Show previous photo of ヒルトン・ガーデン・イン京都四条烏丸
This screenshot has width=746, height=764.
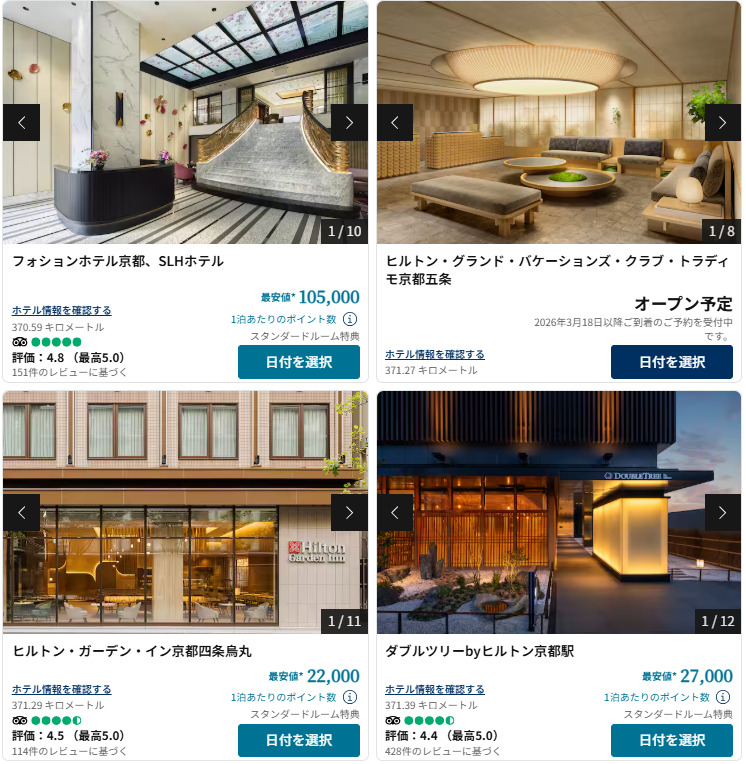tap(22, 513)
